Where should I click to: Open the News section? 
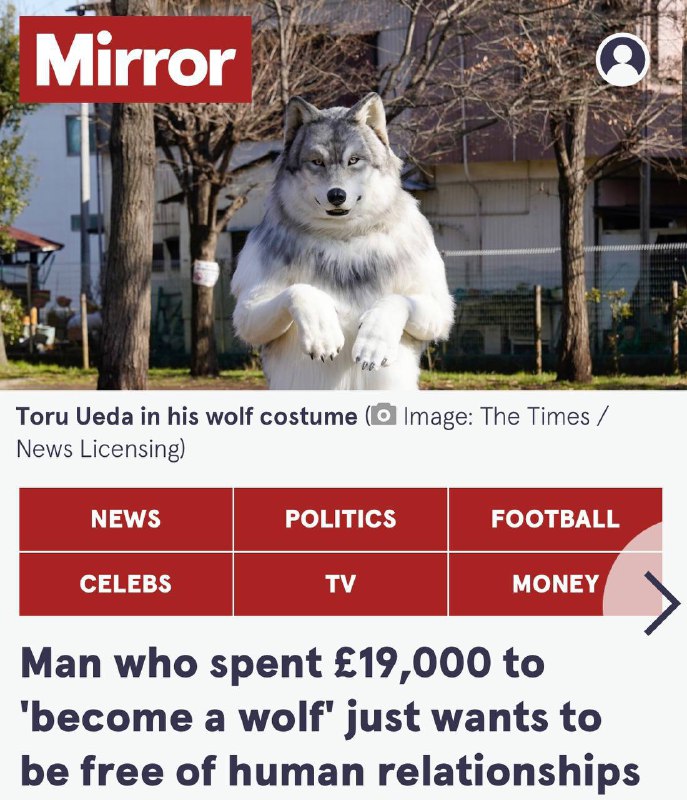126,519
